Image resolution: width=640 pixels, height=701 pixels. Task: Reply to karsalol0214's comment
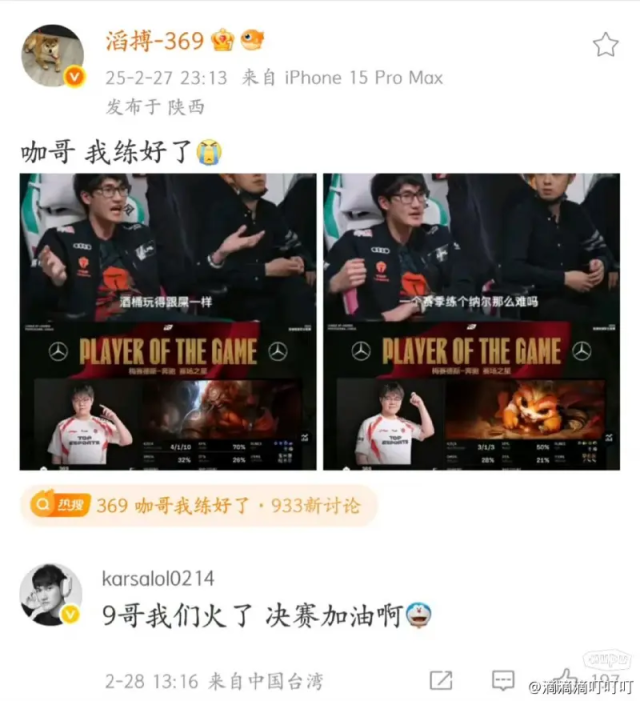point(503,680)
